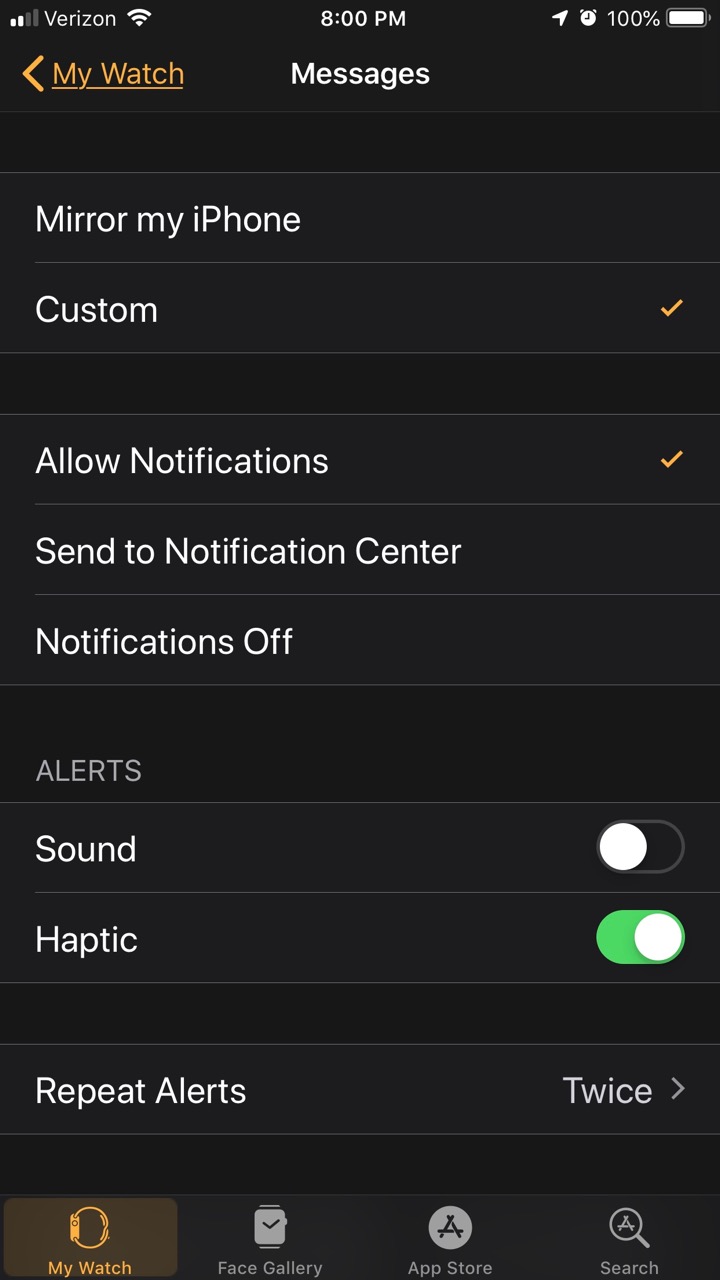Tap the My Watch tab
Screen dimensions: 720x1280
tap(90, 1240)
